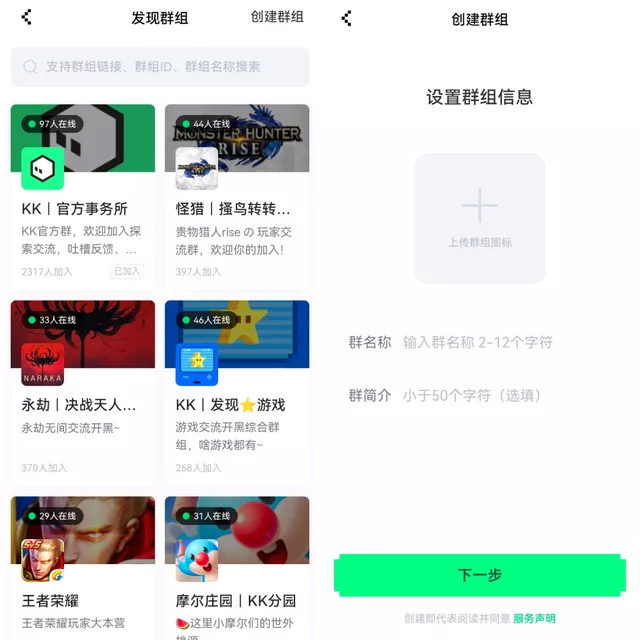The height and width of the screenshot is (640, 640).
Task: Tap 创建群组 beside the 发现群组 title
Action: [277, 17]
